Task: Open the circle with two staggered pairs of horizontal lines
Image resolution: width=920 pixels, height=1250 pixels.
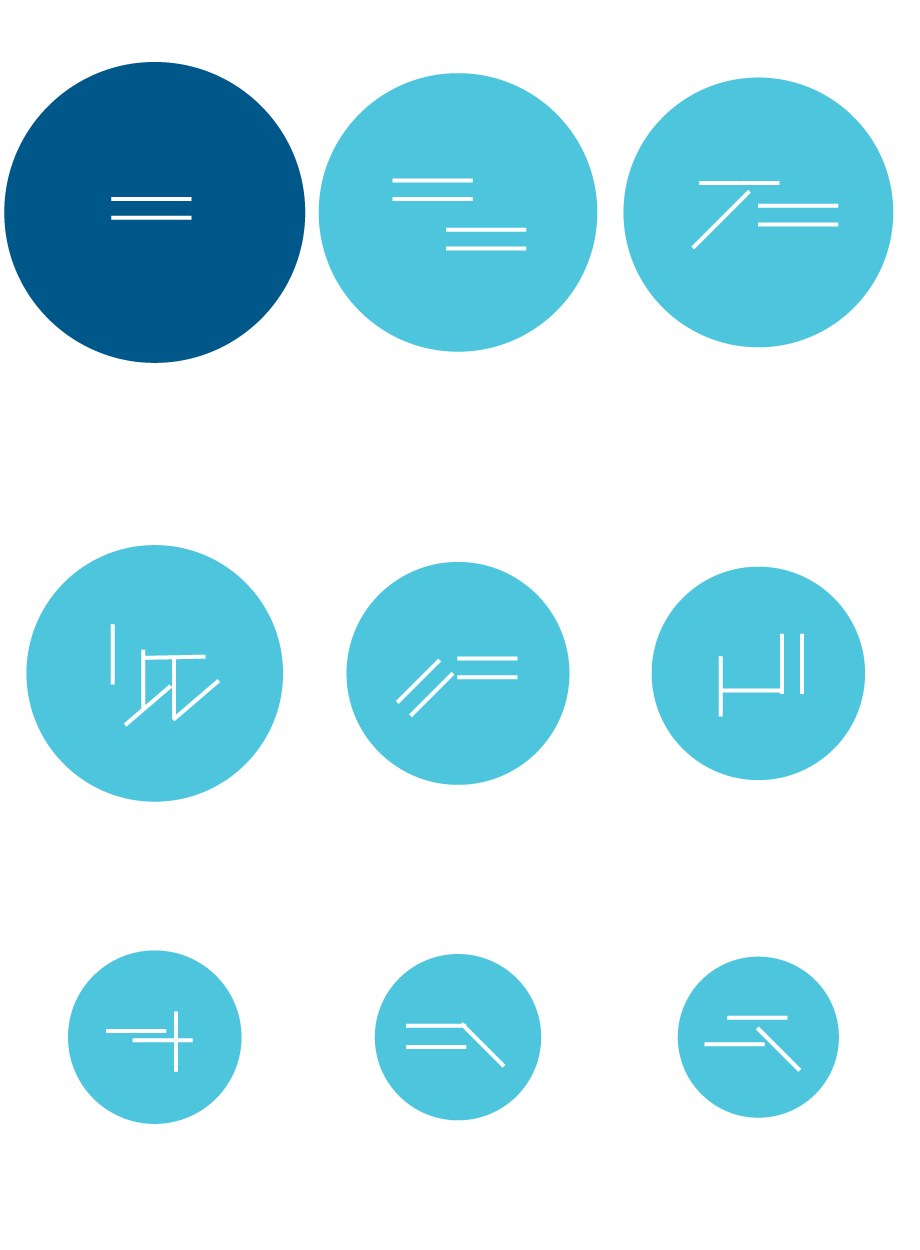Action: (457, 212)
